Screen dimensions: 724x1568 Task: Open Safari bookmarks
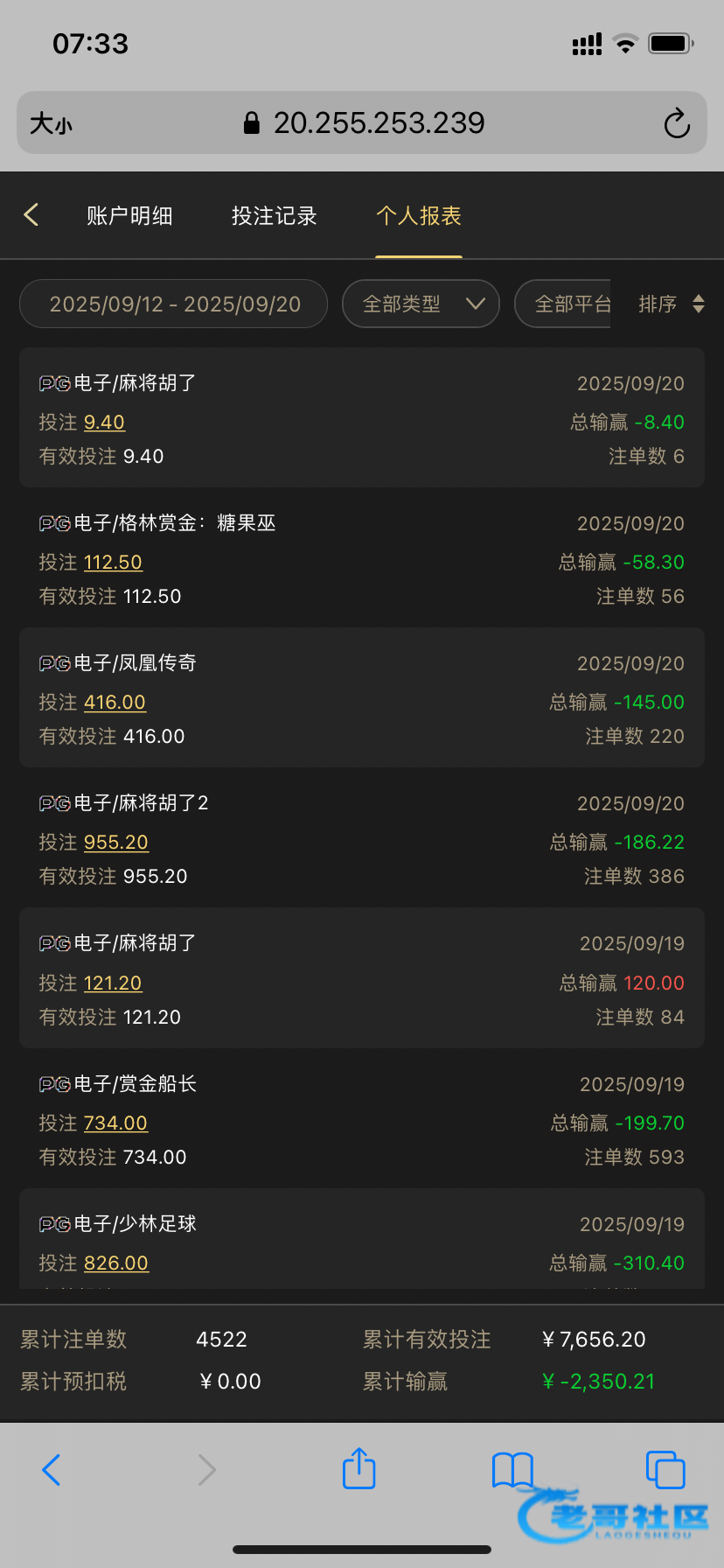512,1469
